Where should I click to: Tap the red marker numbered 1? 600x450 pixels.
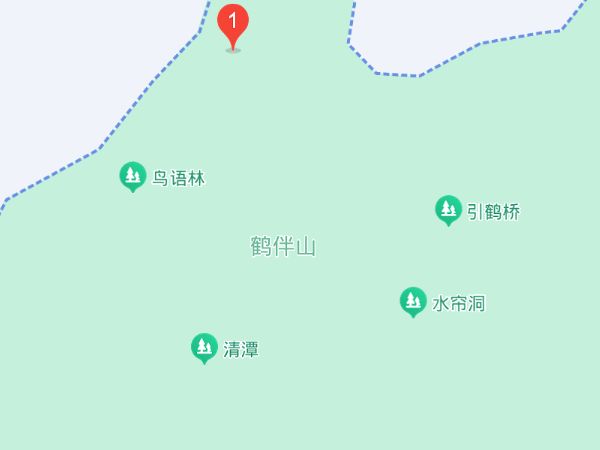pyautogui.click(x=233, y=22)
